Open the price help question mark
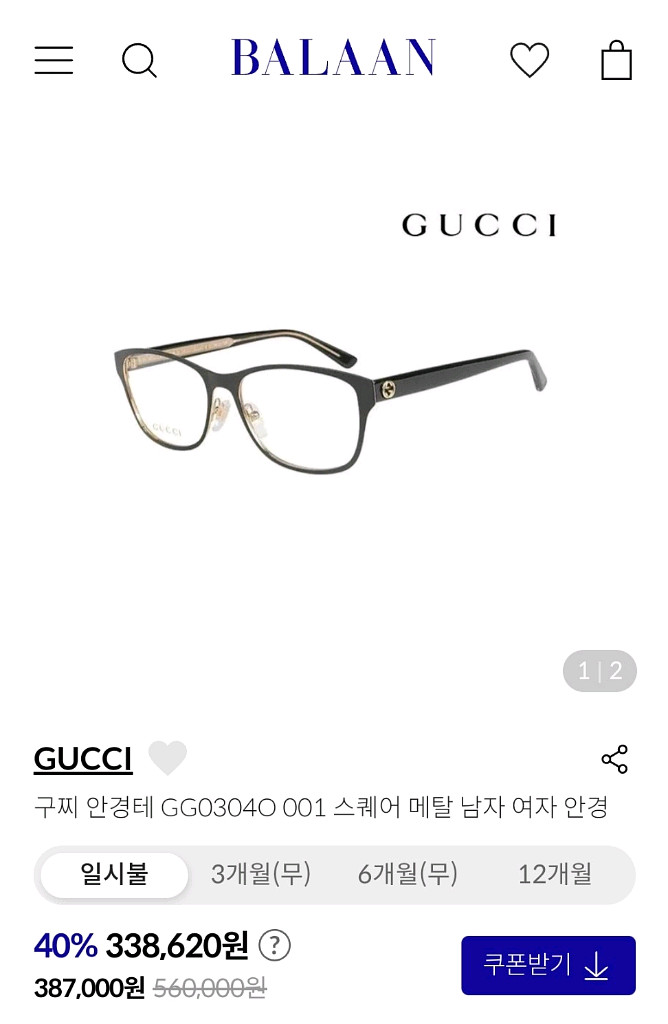The height and width of the screenshot is (1024, 668). [x=274, y=945]
